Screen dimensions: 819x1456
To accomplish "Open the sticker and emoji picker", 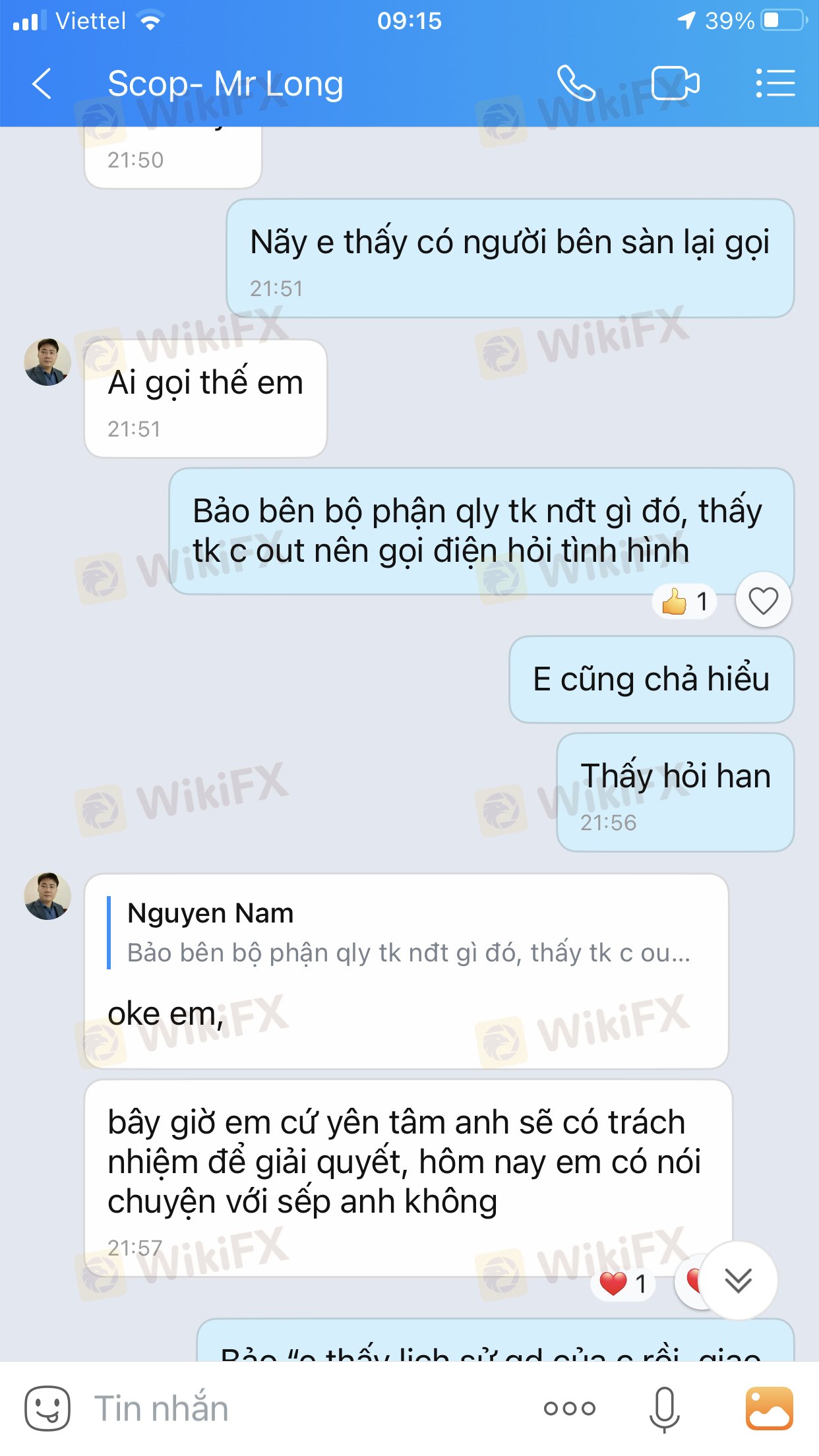I will pos(47,1408).
